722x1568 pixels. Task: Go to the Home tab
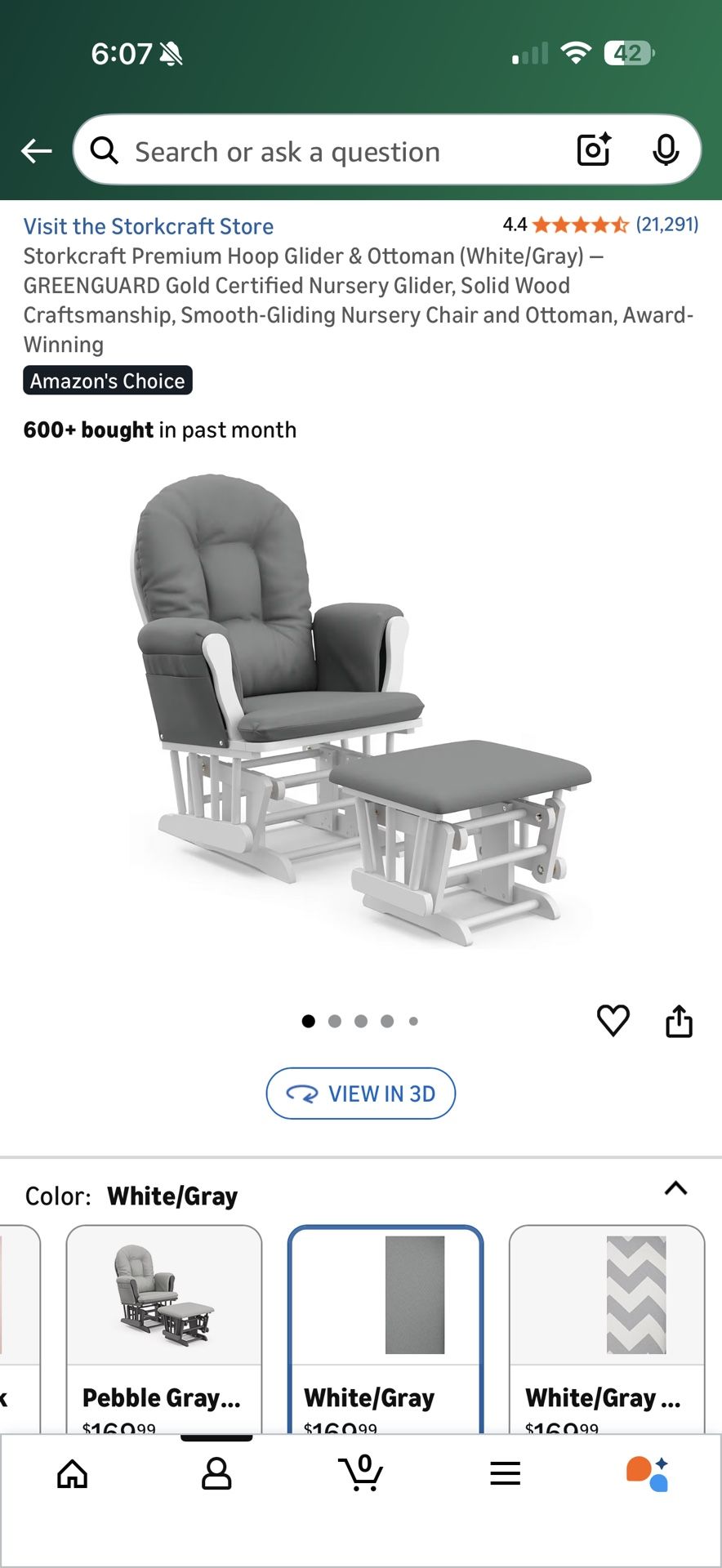[73, 1473]
